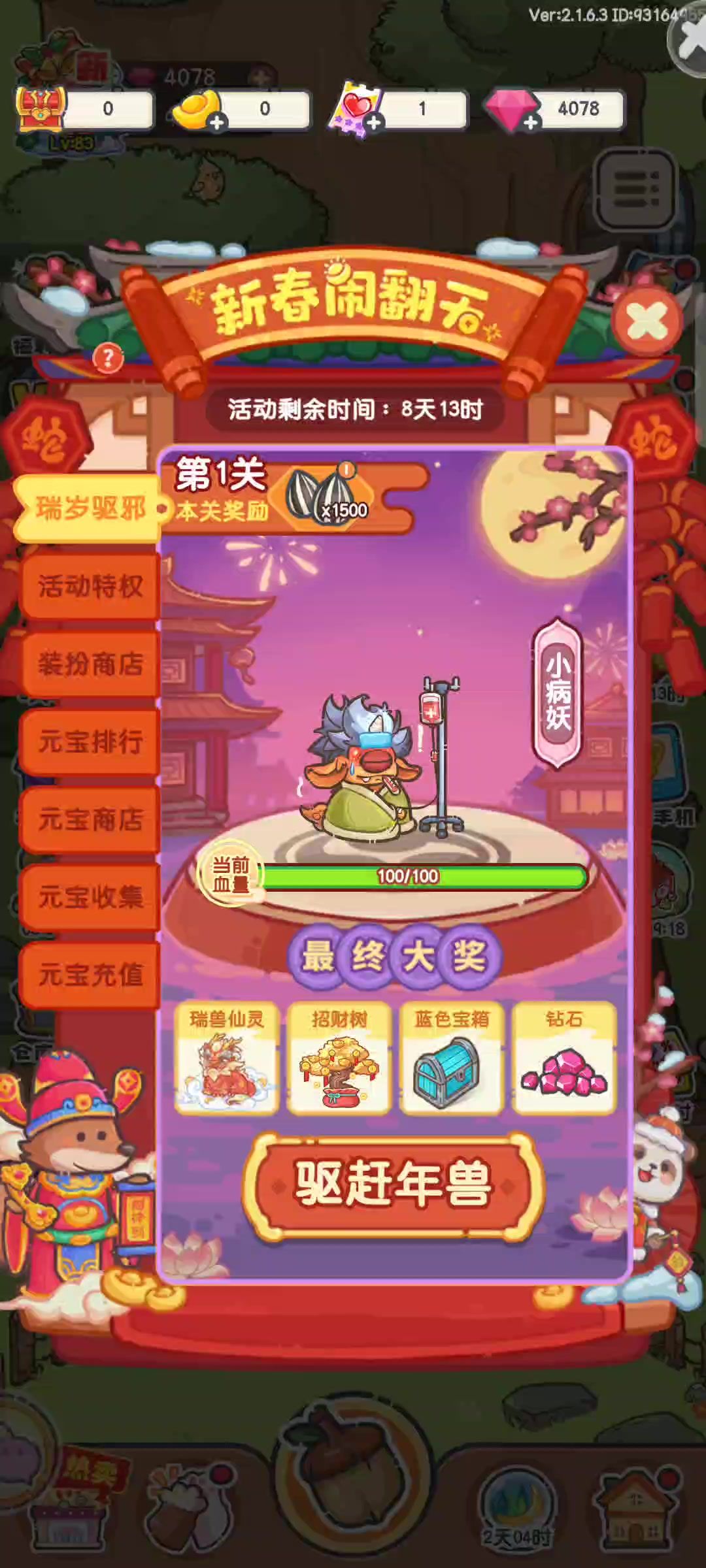
Task: Switch to the 元宝排行 tab
Action: (x=90, y=741)
